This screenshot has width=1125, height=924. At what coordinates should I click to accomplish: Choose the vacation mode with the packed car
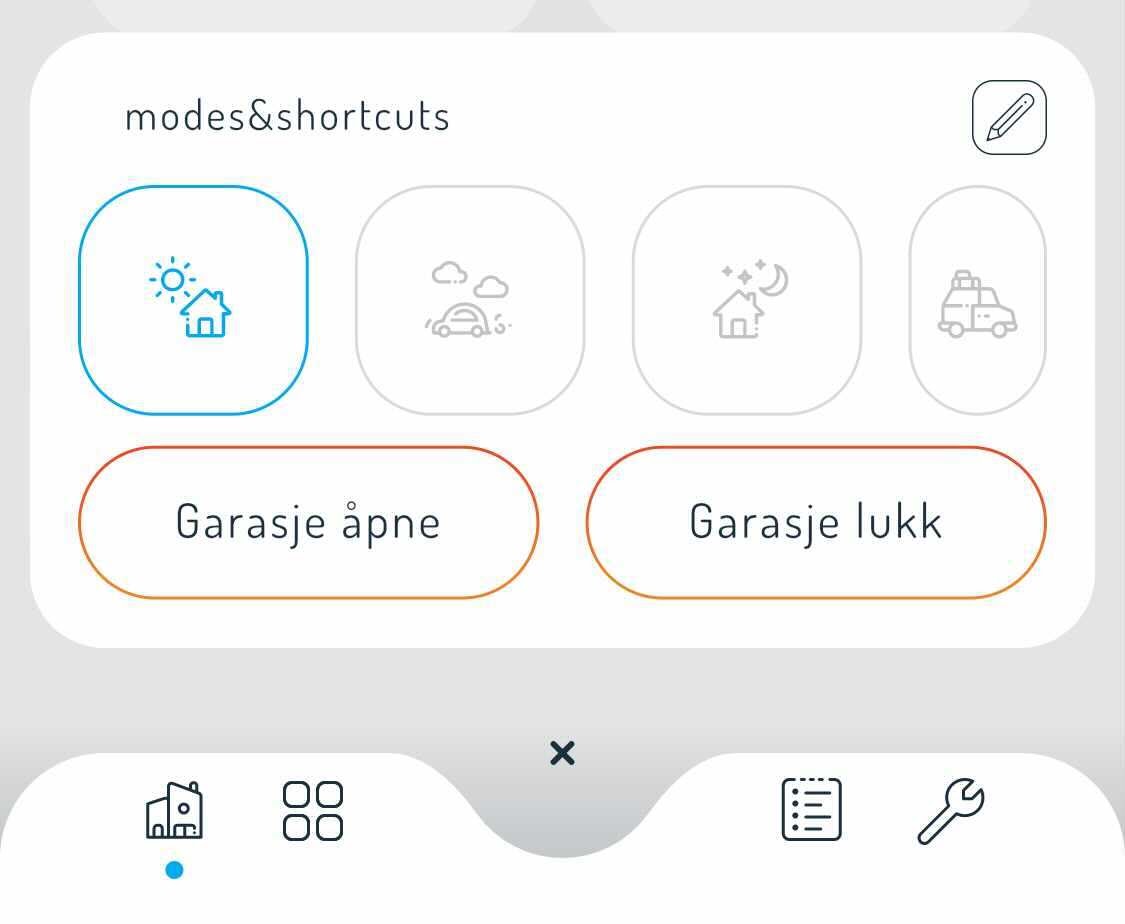pyautogui.click(x=977, y=300)
